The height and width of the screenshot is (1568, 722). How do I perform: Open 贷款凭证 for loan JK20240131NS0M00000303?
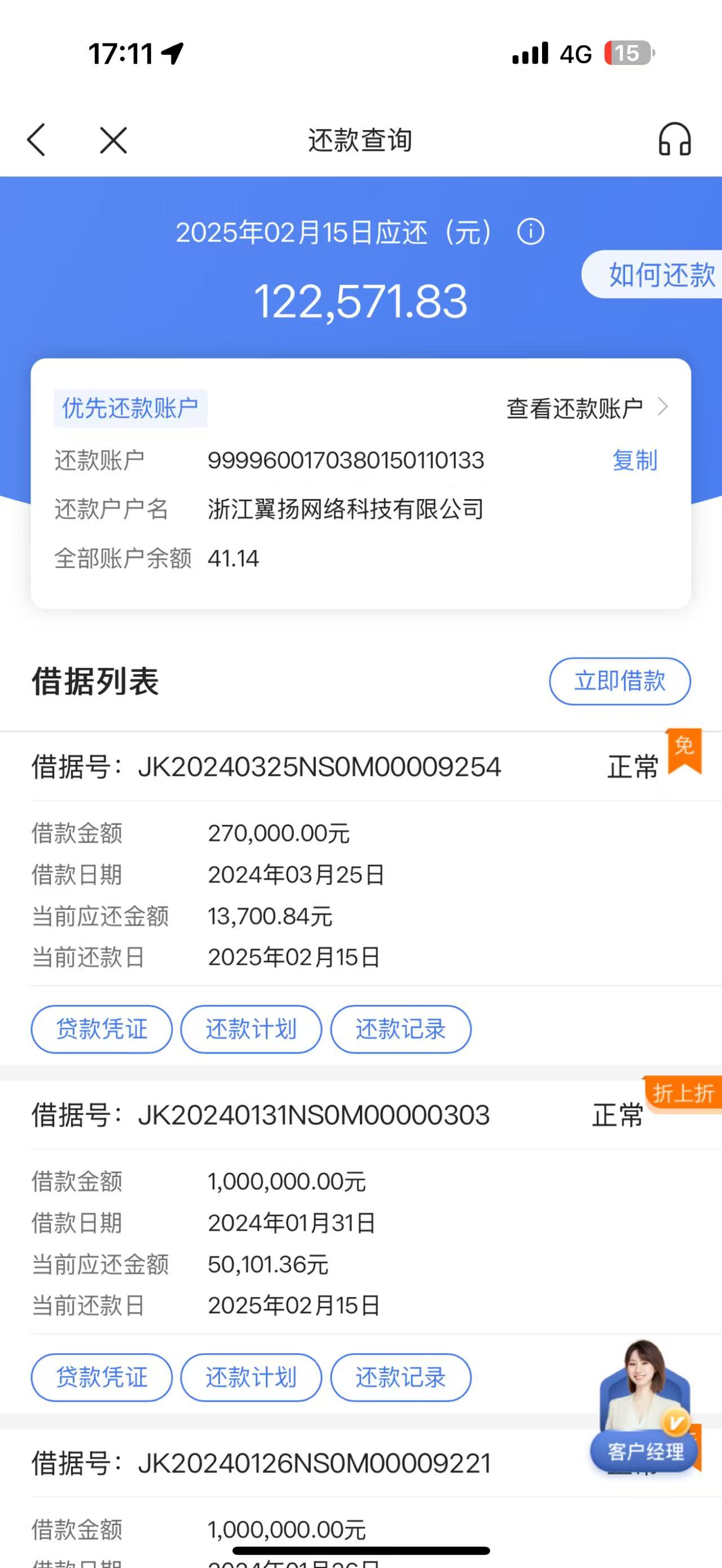(x=102, y=1377)
